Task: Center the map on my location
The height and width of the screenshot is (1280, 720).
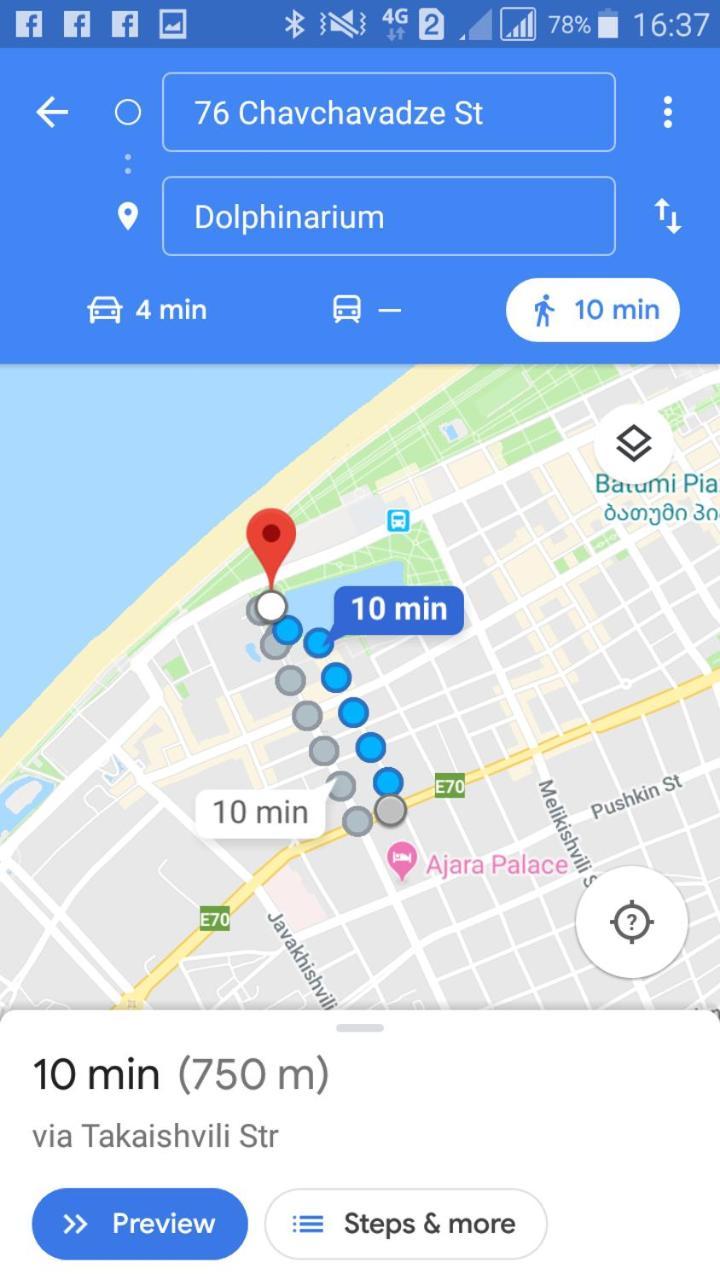Action: [631, 922]
